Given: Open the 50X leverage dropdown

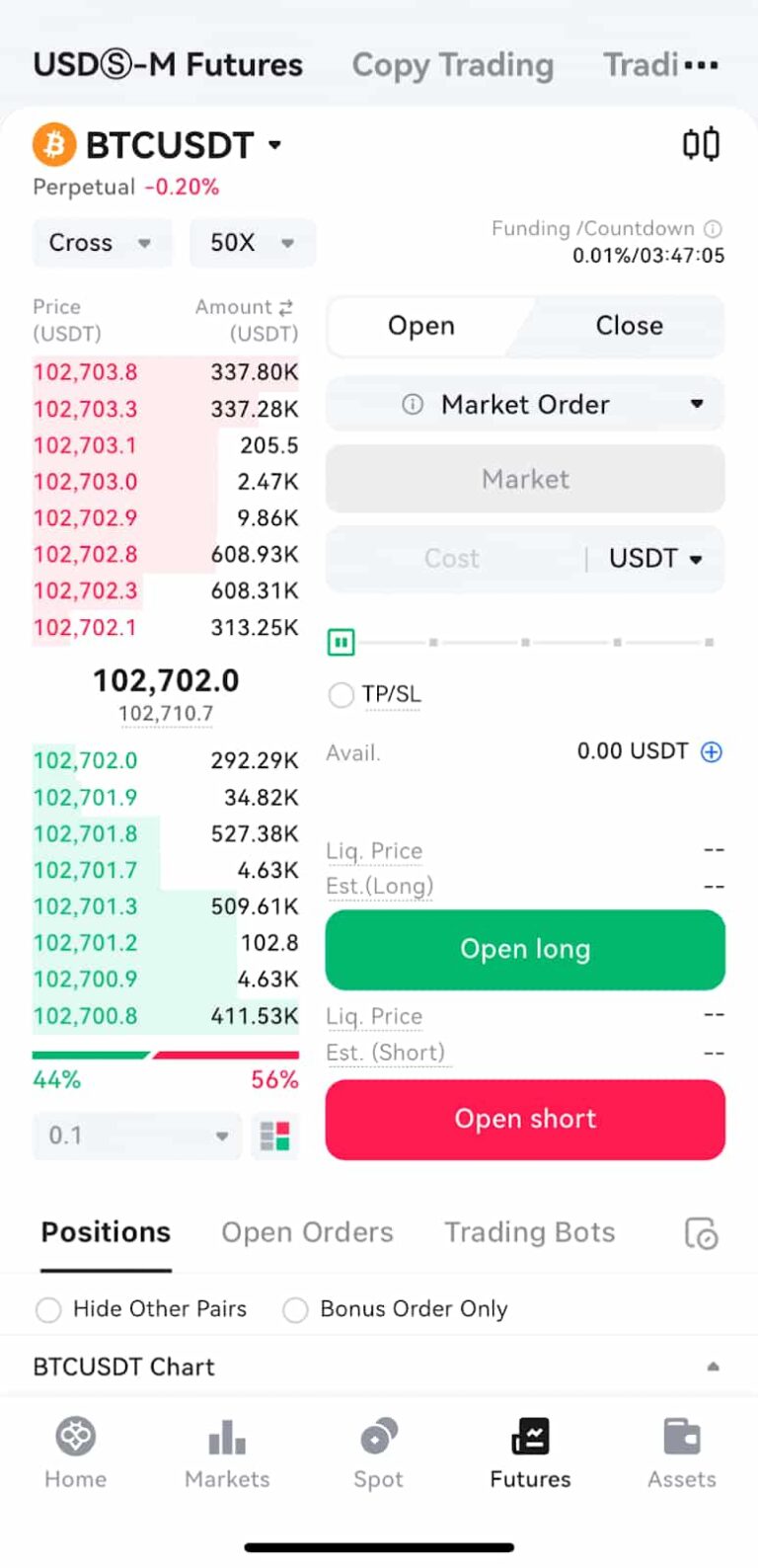Looking at the screenshot, I should click(253, 243).
